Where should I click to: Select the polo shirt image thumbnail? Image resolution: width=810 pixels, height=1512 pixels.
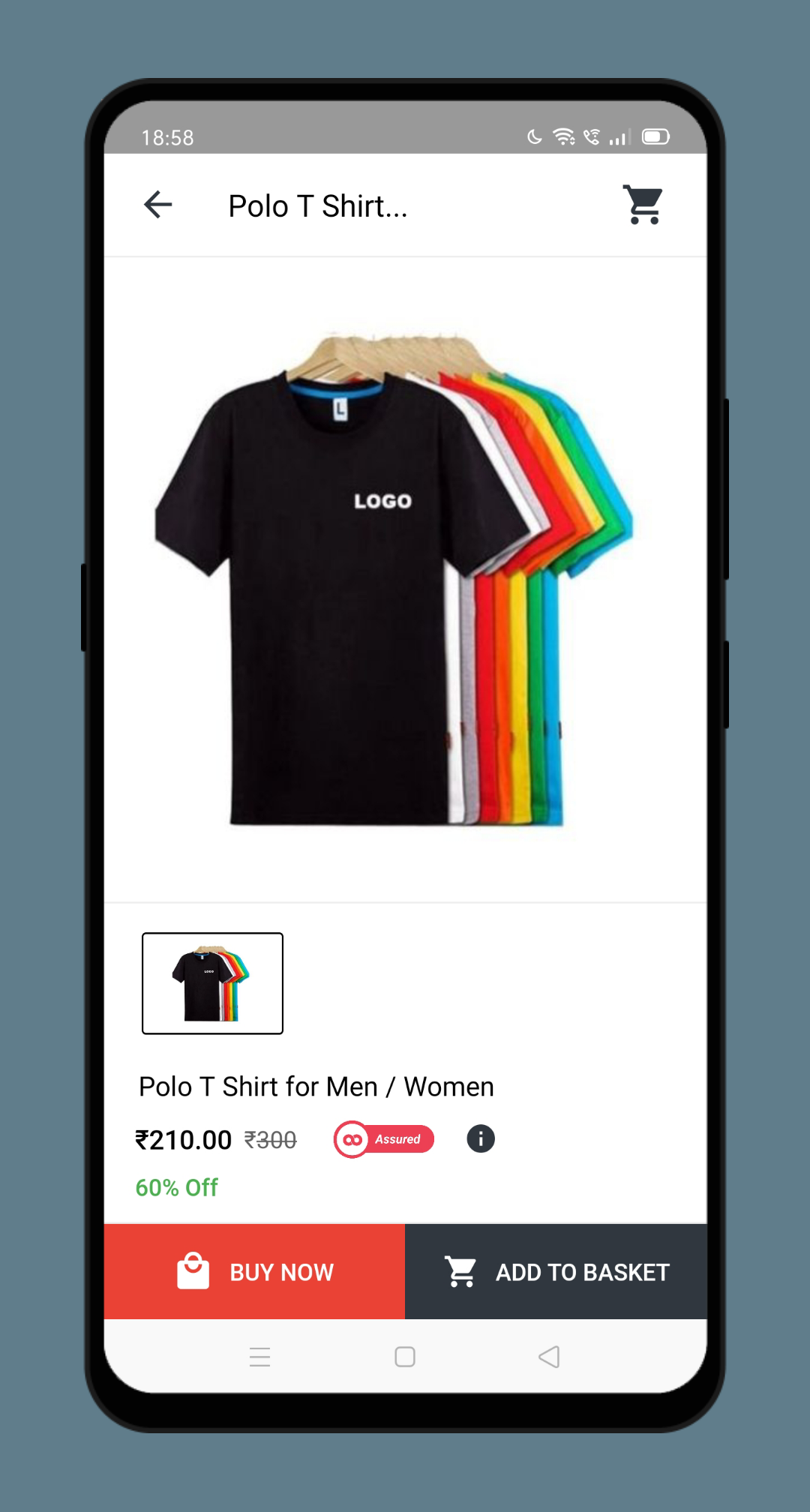212,983
